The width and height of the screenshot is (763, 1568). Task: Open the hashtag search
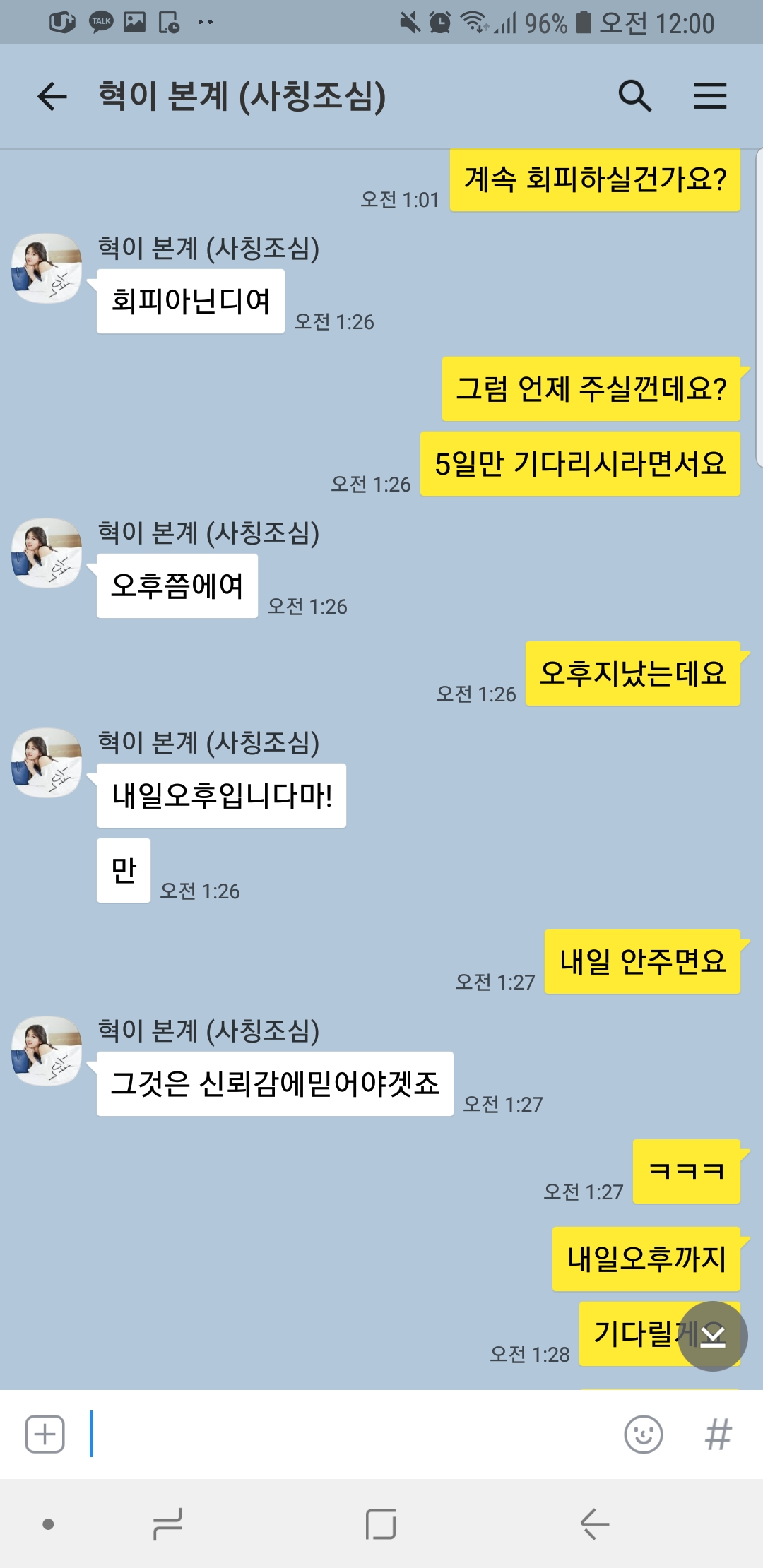718,1435
